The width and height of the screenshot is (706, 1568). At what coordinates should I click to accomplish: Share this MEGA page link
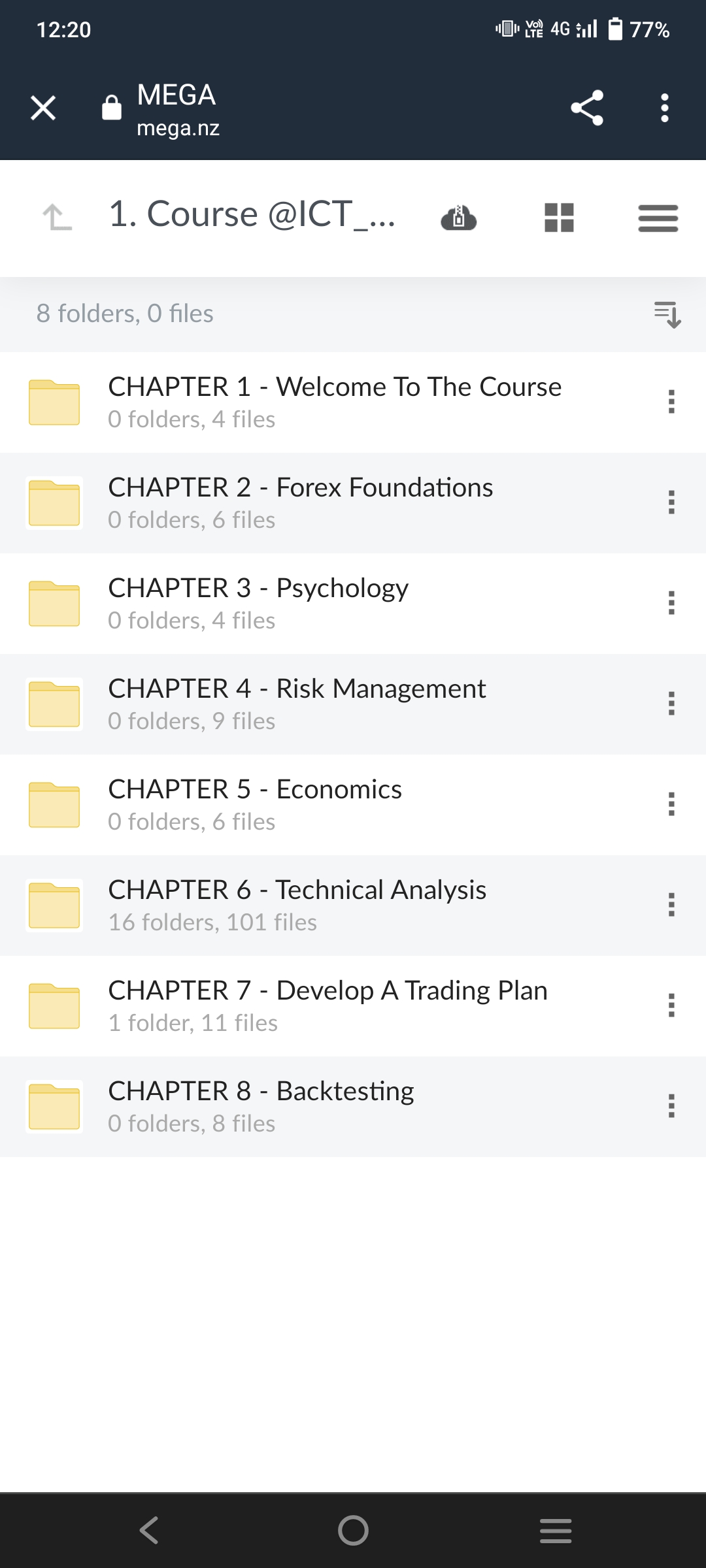coord(586,108)
